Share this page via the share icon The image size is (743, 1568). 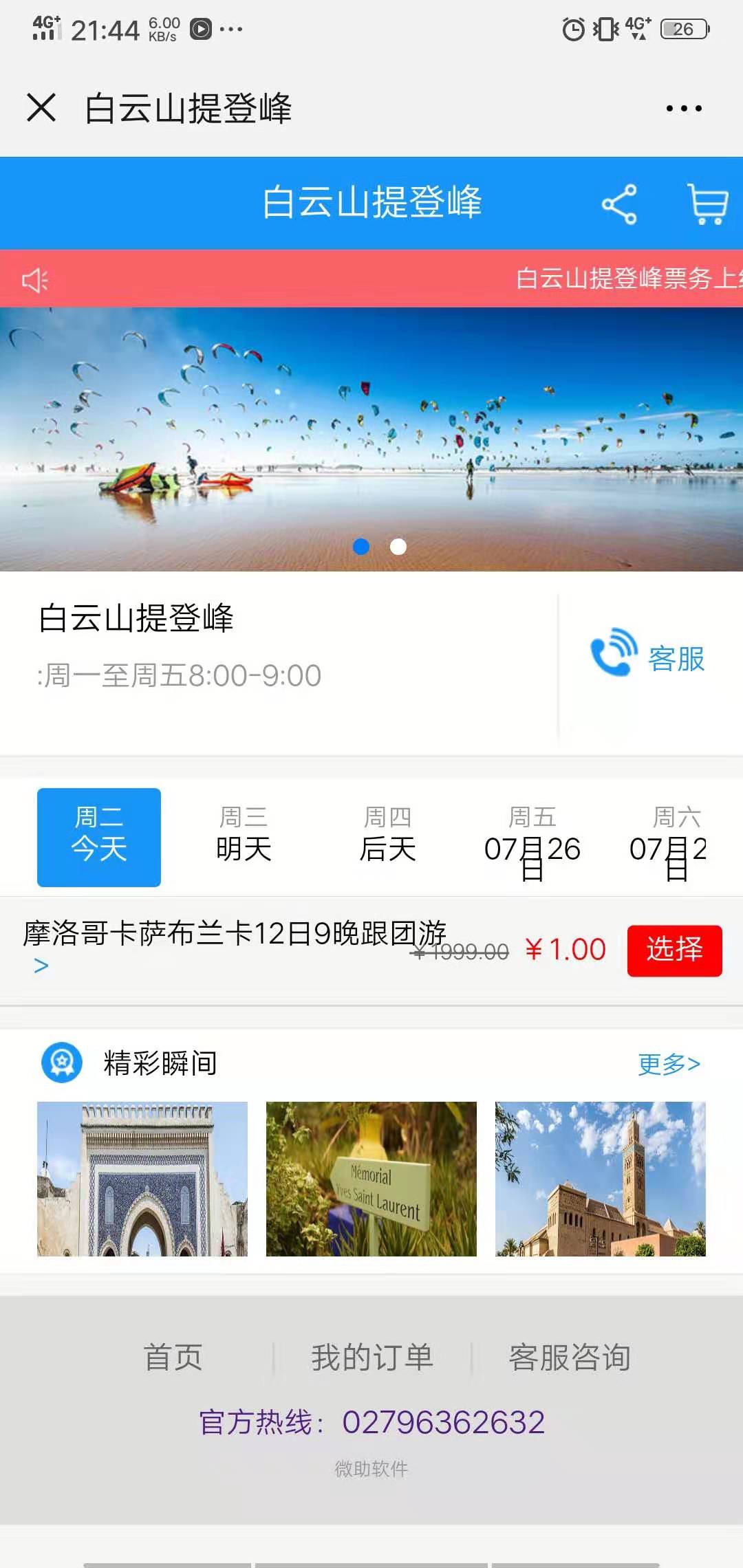(619, 204)
